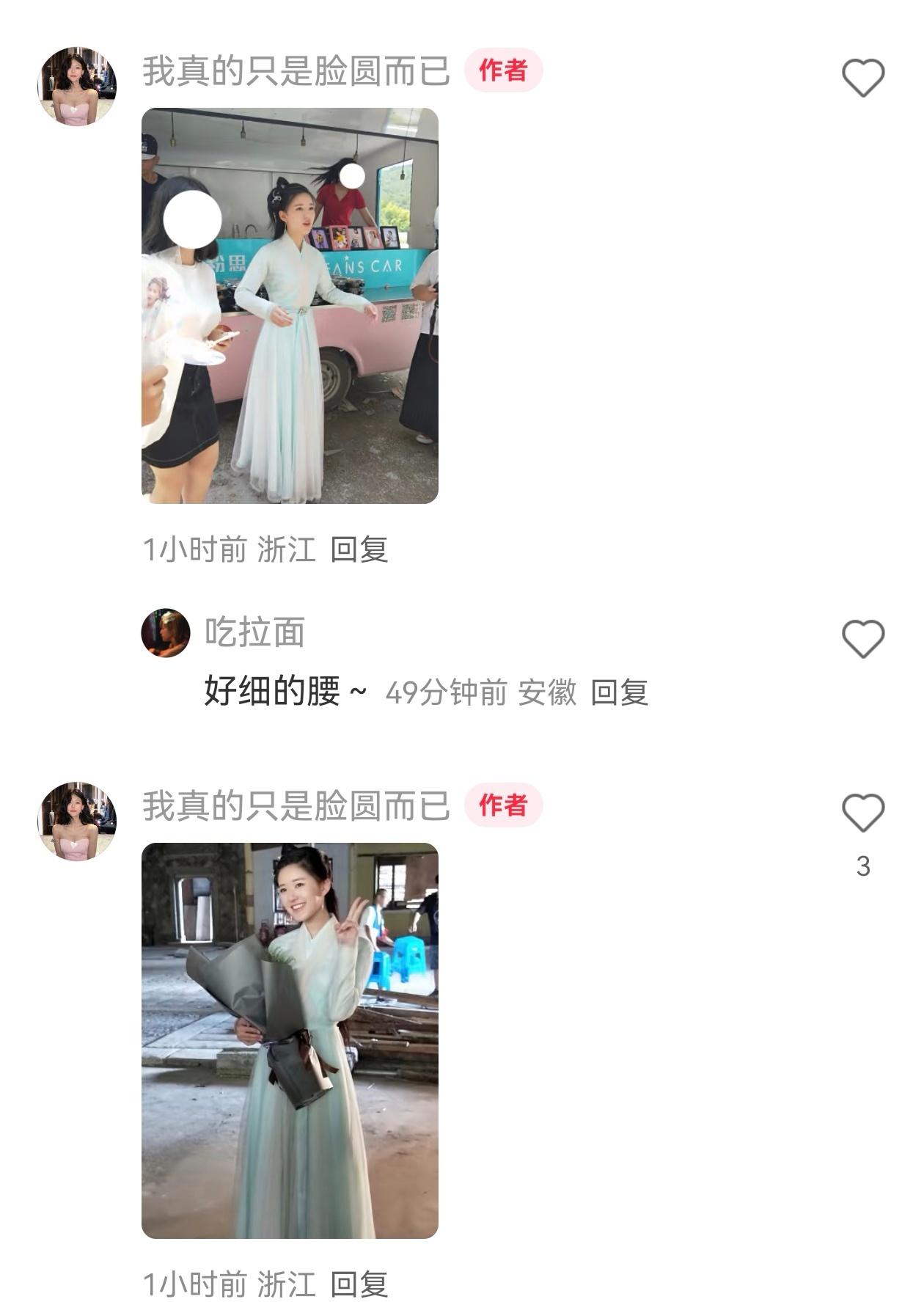Viewport: 924px width, 1302px height.
Task: Like the first author comment with the food-truck photo
Action: click(x=862, y=78)
